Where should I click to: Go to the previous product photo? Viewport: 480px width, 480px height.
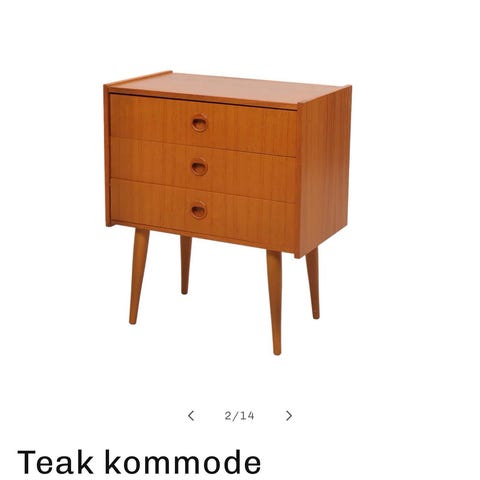[x=191, y=416]
